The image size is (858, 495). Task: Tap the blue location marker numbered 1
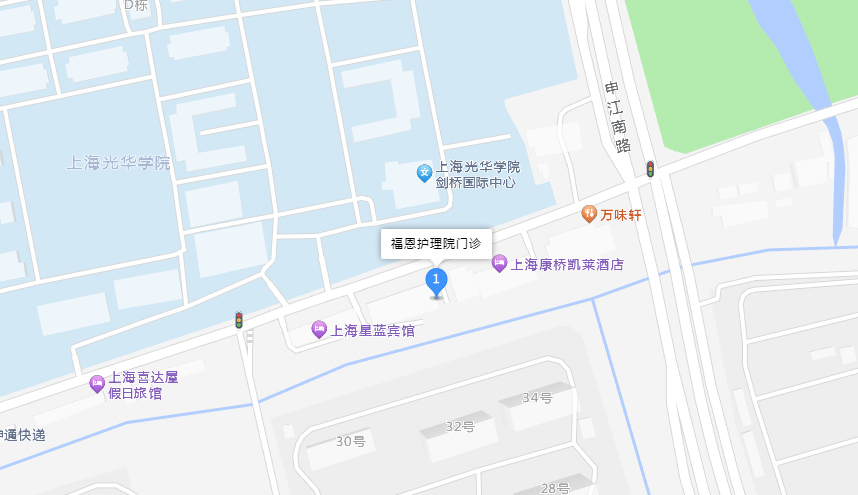coord(436,281)
